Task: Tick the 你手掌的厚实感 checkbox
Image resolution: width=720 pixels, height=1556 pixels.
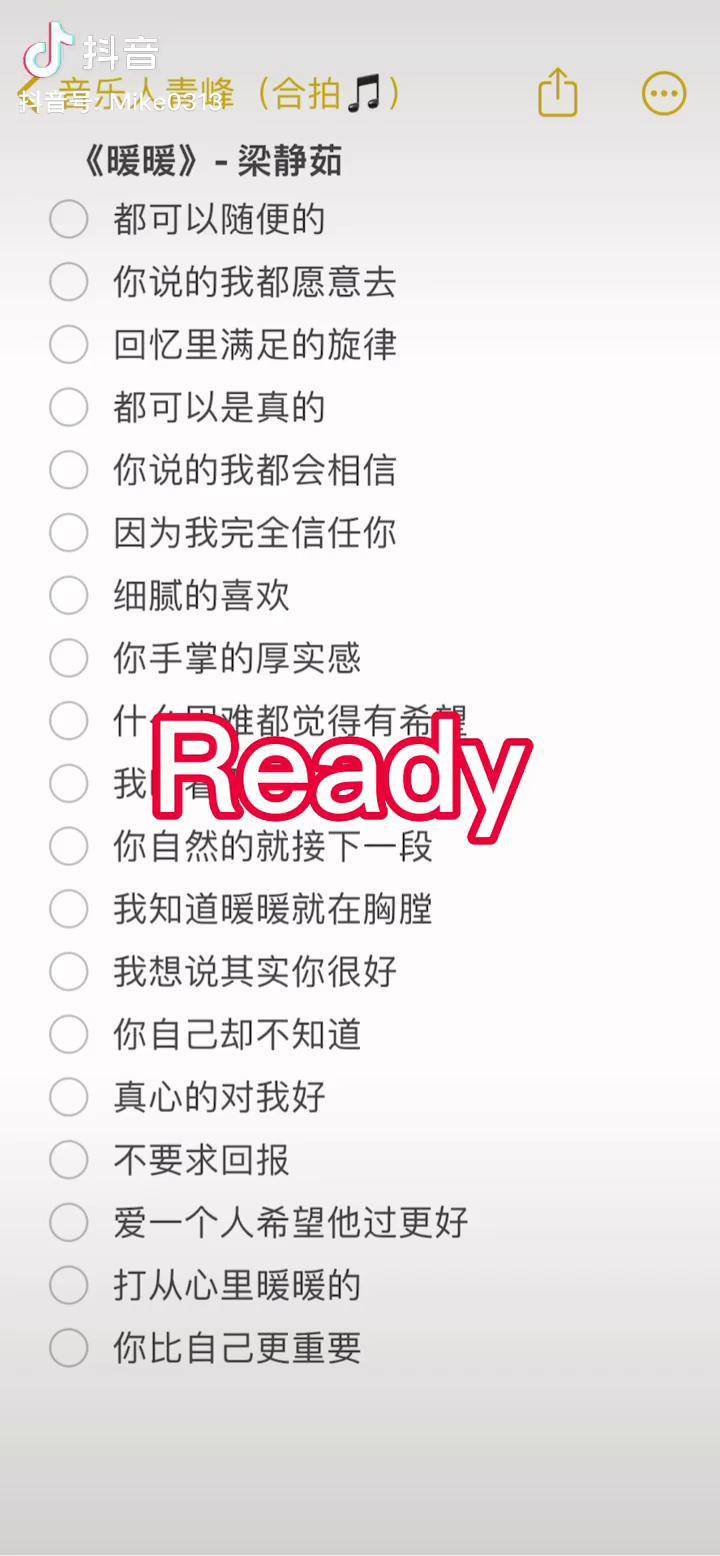Action: (69, 658)
